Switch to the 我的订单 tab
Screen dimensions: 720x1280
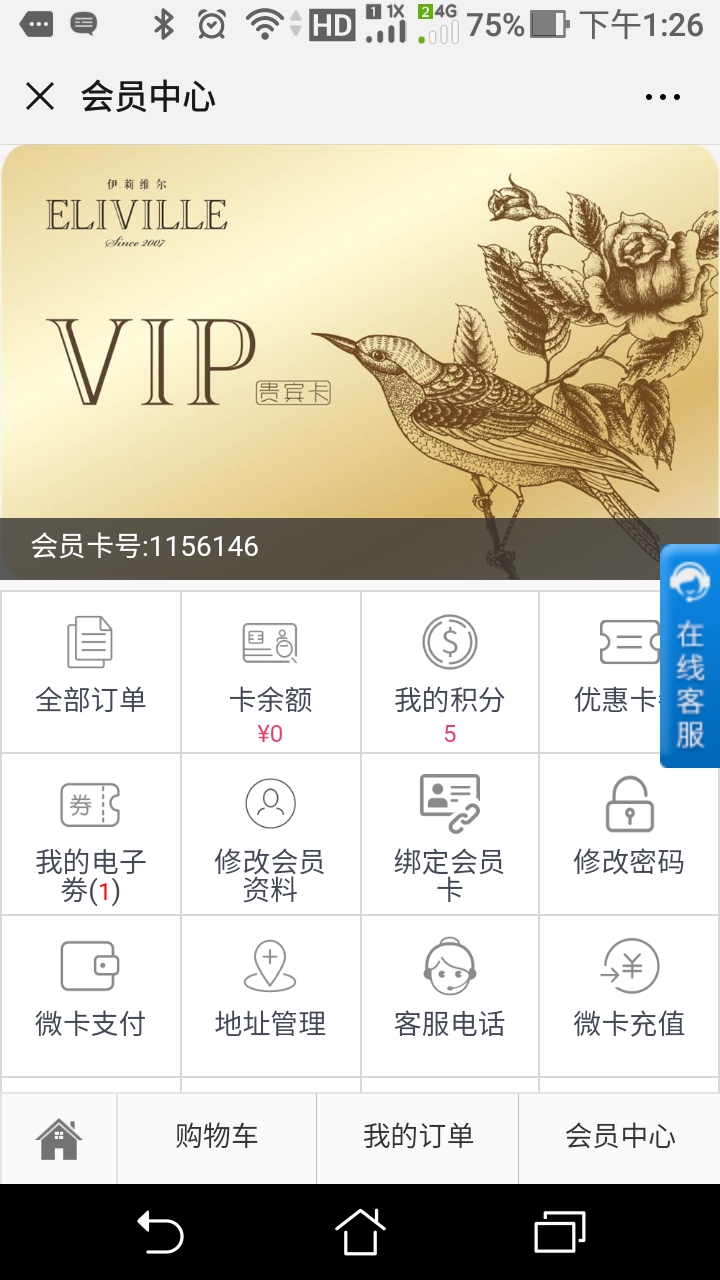coord(418,1138)
